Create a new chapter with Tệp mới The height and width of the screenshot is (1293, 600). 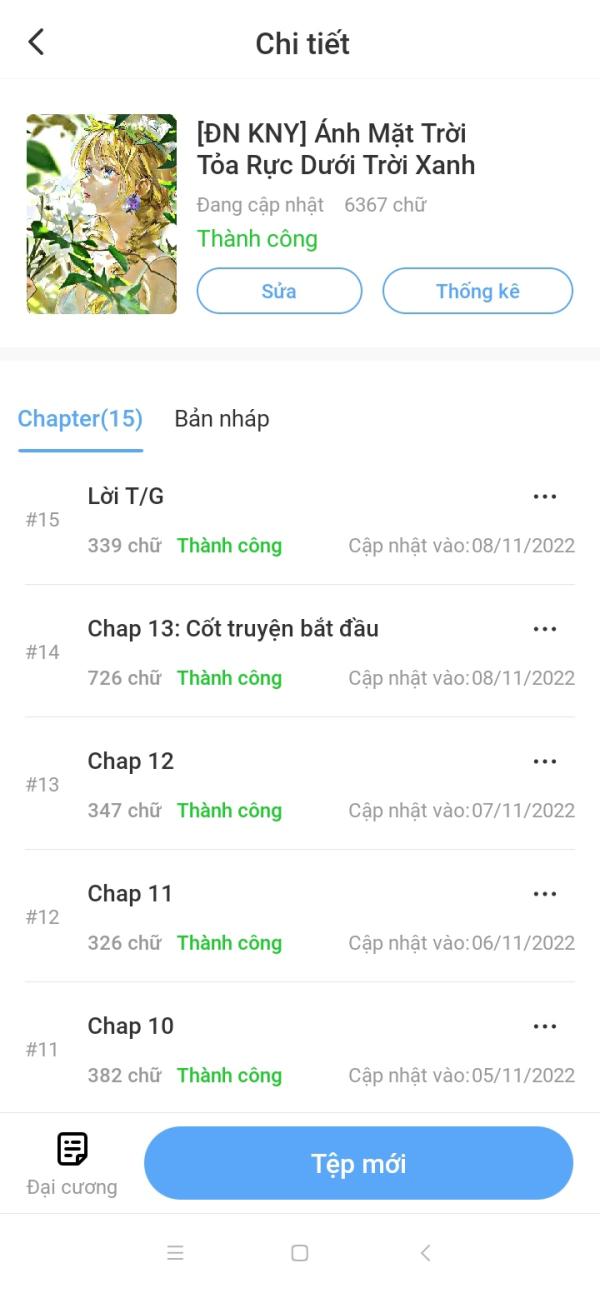pyautogui.click(x=358, y=1163)
